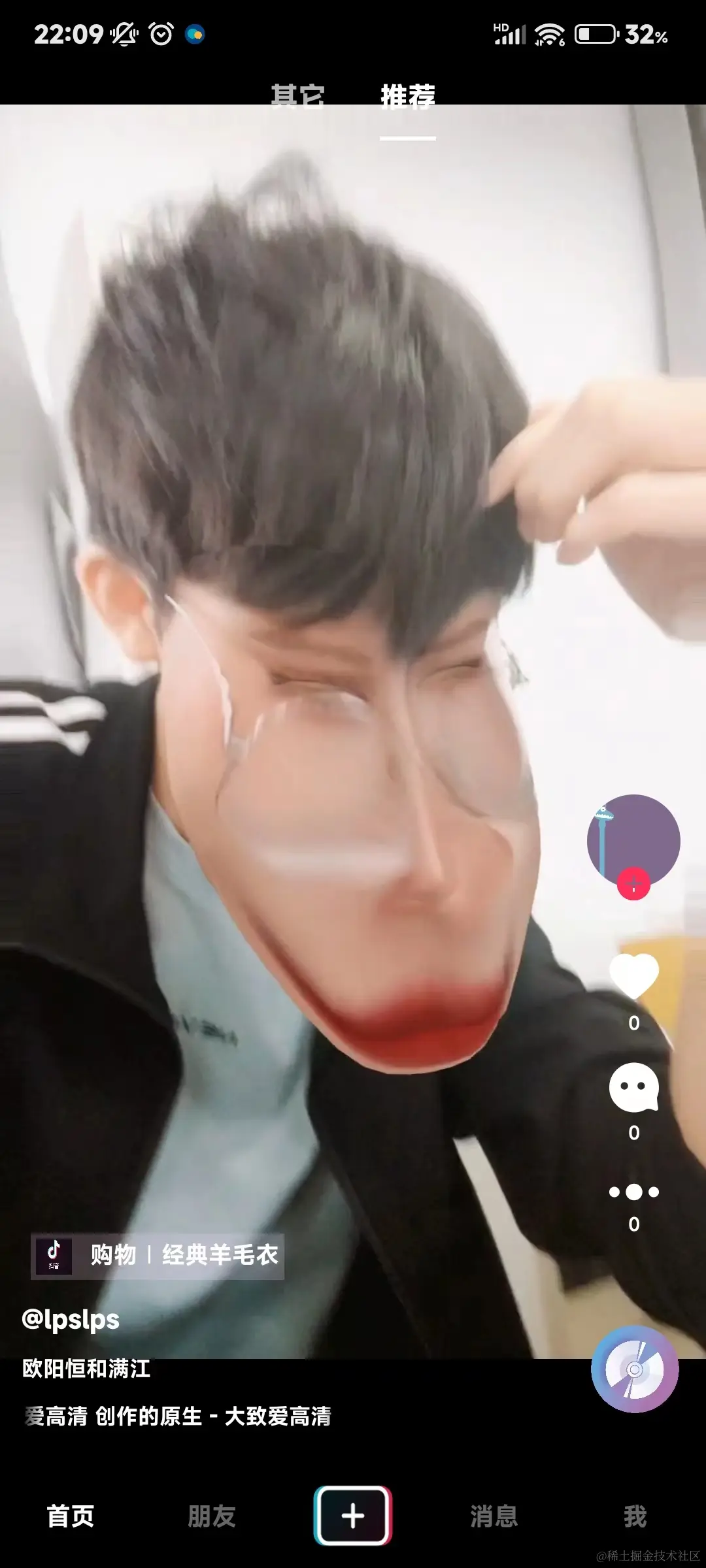
Task: Select the 推荐 tab
Action: point(408,97)
